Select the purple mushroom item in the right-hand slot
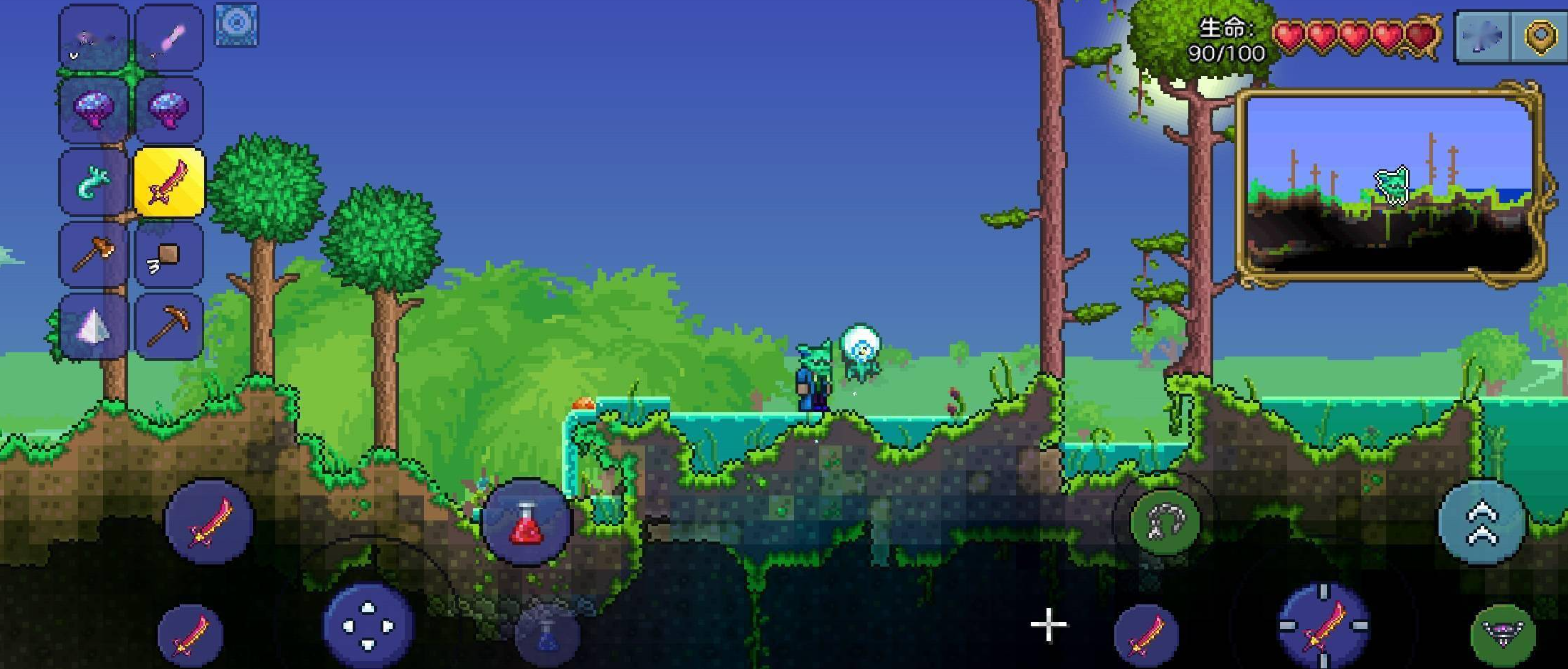This screenshot has width=1568, height=669. (x=168, y=109)
